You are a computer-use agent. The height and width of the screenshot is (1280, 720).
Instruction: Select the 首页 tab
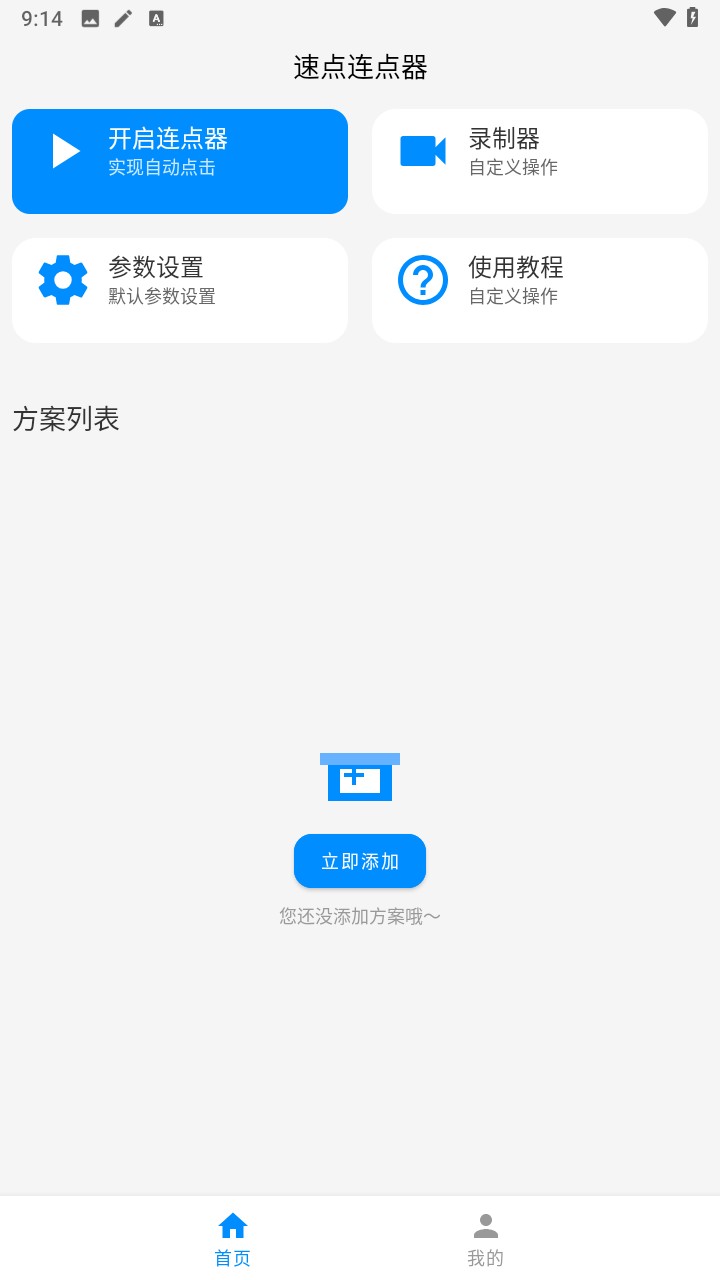coord(232,1240)
